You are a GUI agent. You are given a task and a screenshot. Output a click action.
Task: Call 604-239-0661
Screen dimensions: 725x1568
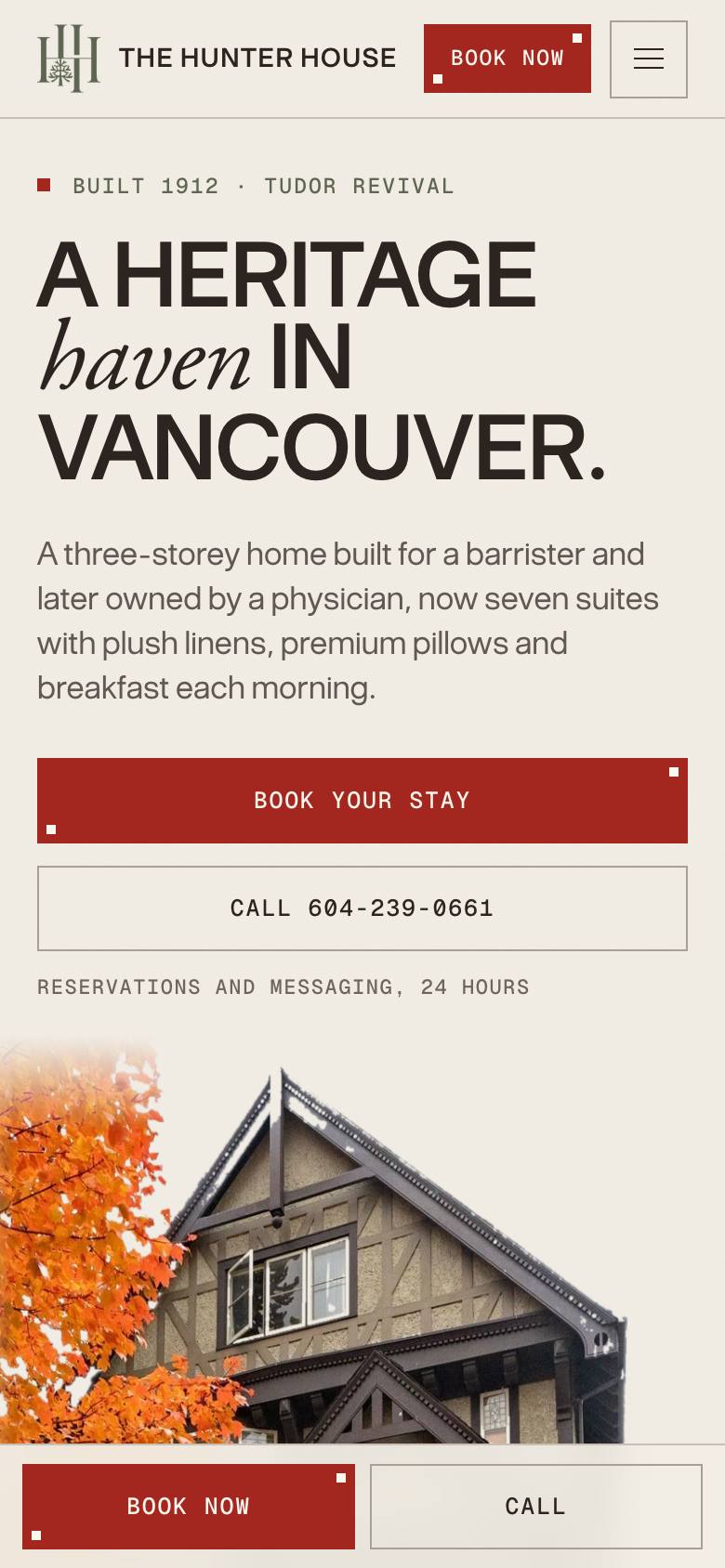point(362,908)
